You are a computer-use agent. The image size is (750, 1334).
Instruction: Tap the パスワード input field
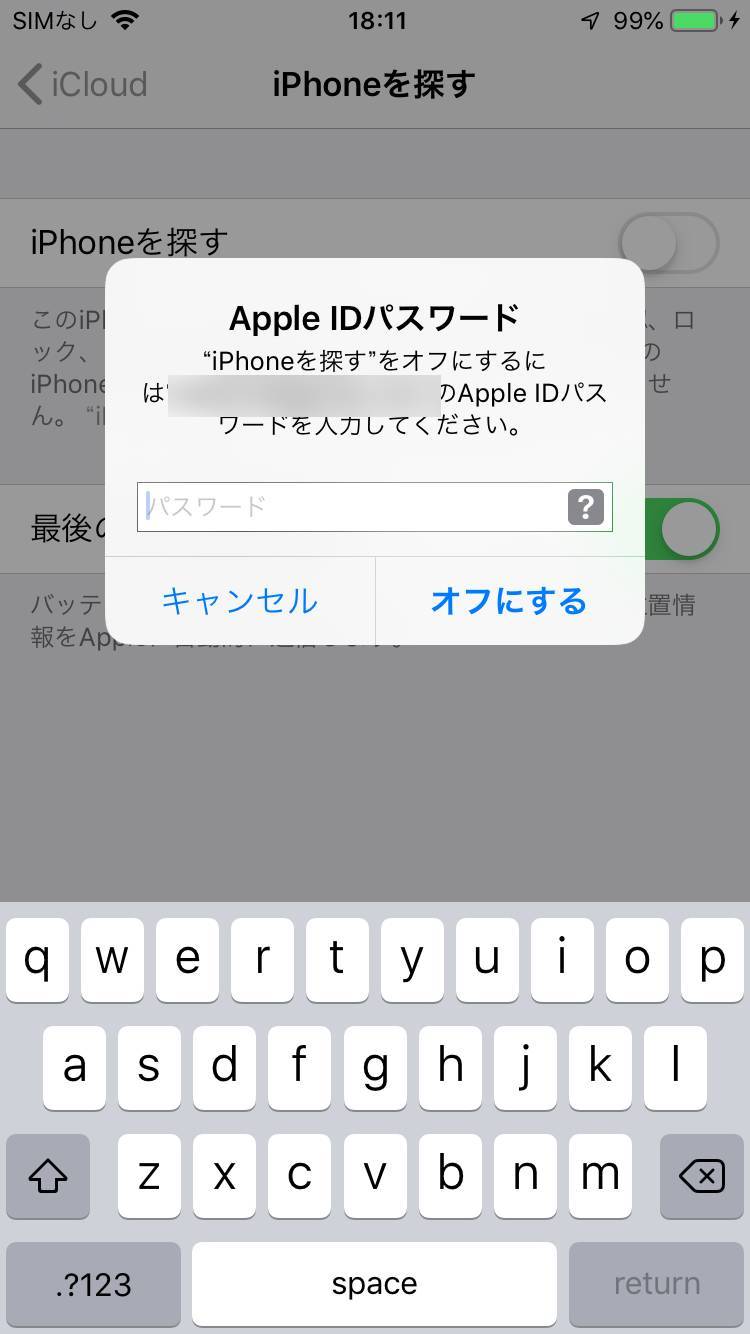(x=374, y=506)
